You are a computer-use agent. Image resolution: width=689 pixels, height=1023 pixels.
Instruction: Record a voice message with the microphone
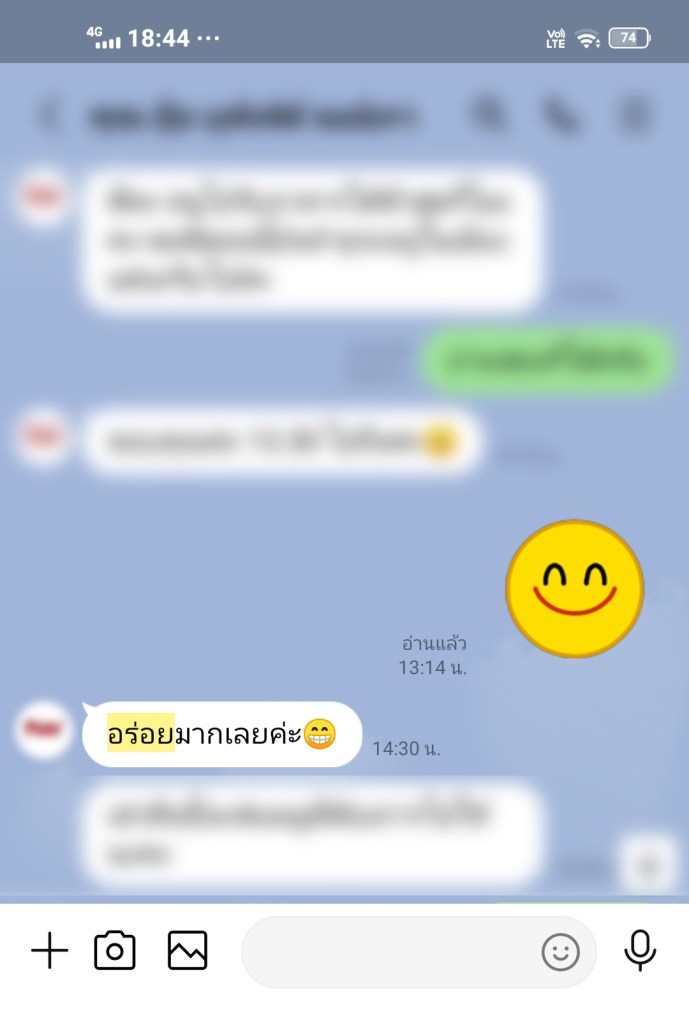pos(640,951)
